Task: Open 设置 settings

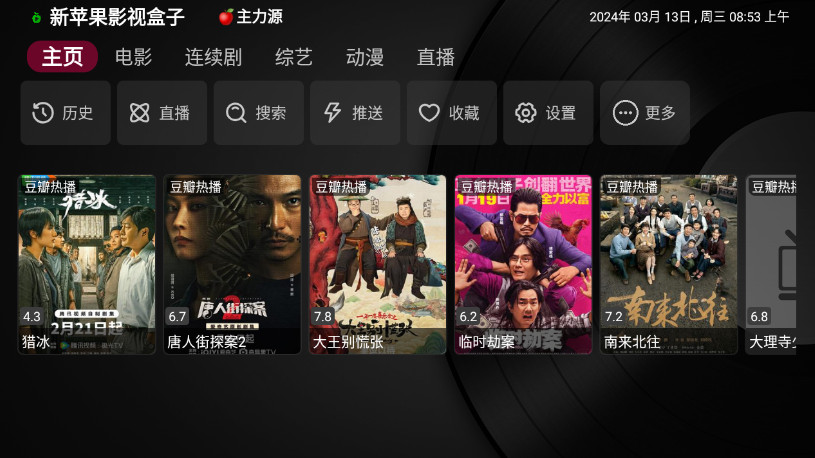Action: tap(547, 113)
